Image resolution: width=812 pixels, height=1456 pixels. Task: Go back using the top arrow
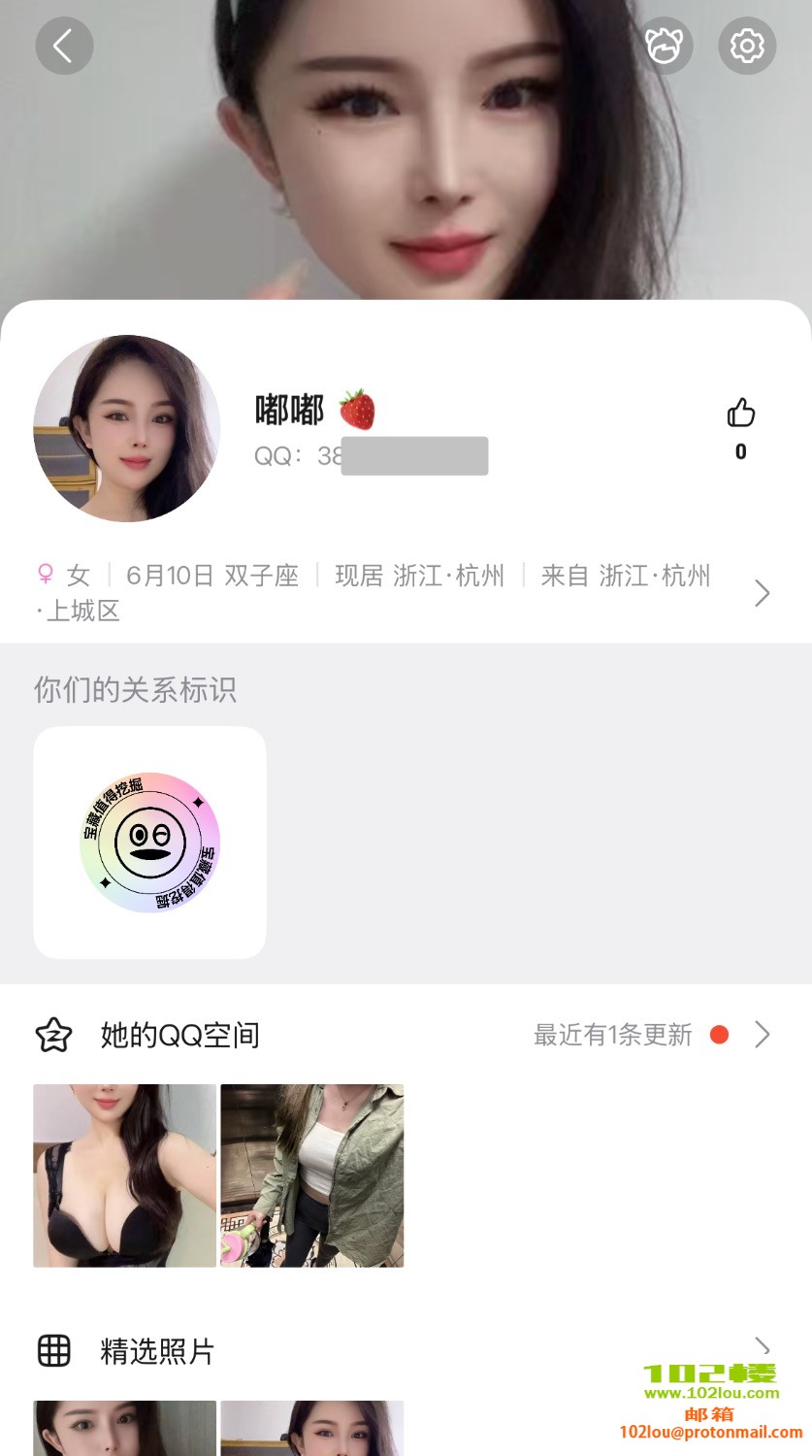pos(64,46)
